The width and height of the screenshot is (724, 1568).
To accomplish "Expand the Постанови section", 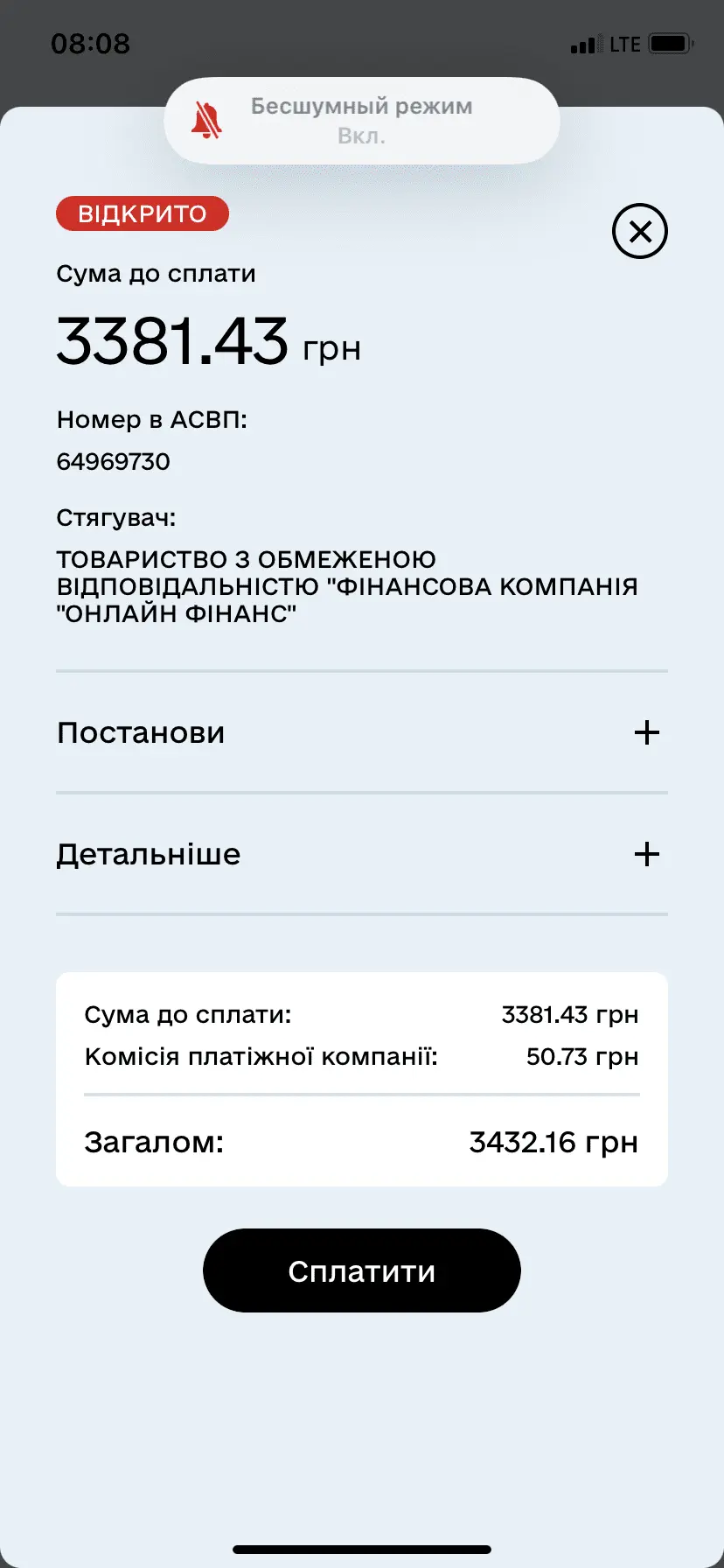I will 646,732.
